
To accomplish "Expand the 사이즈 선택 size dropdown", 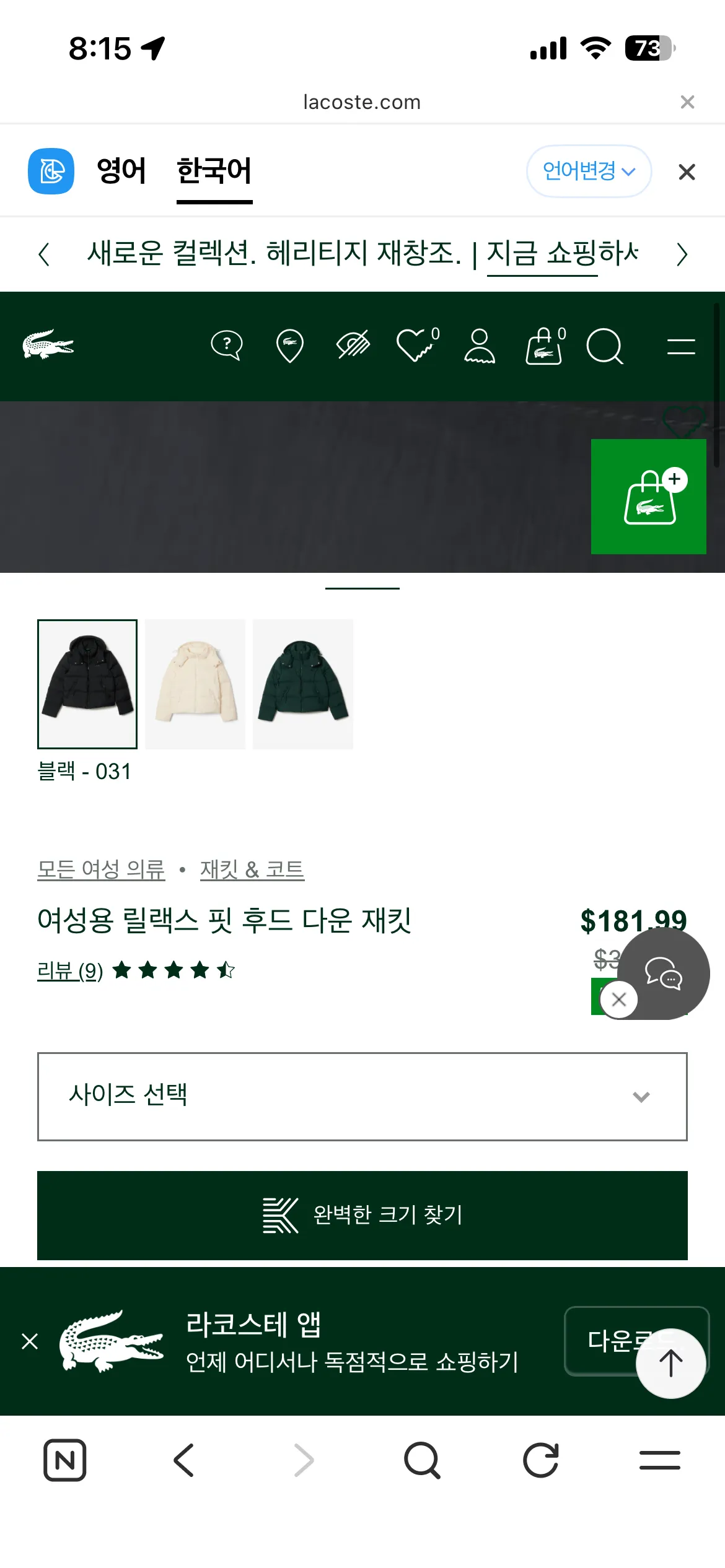I will [x=362, y=1095].
